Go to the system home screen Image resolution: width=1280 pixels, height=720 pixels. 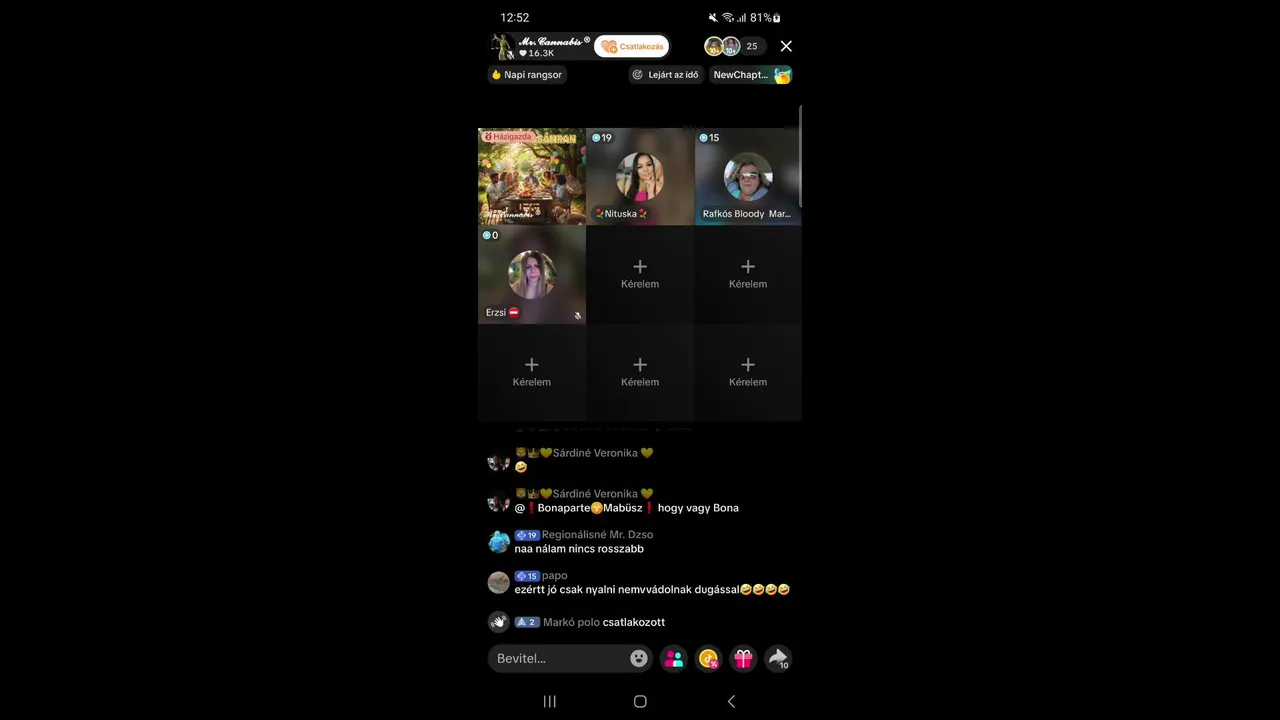[640, 702]
